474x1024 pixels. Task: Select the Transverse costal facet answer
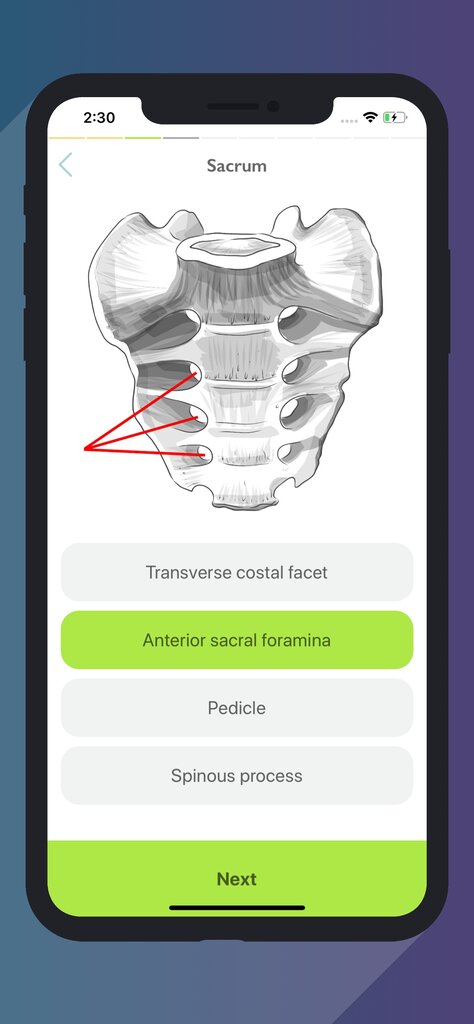[x=237, y=572]
